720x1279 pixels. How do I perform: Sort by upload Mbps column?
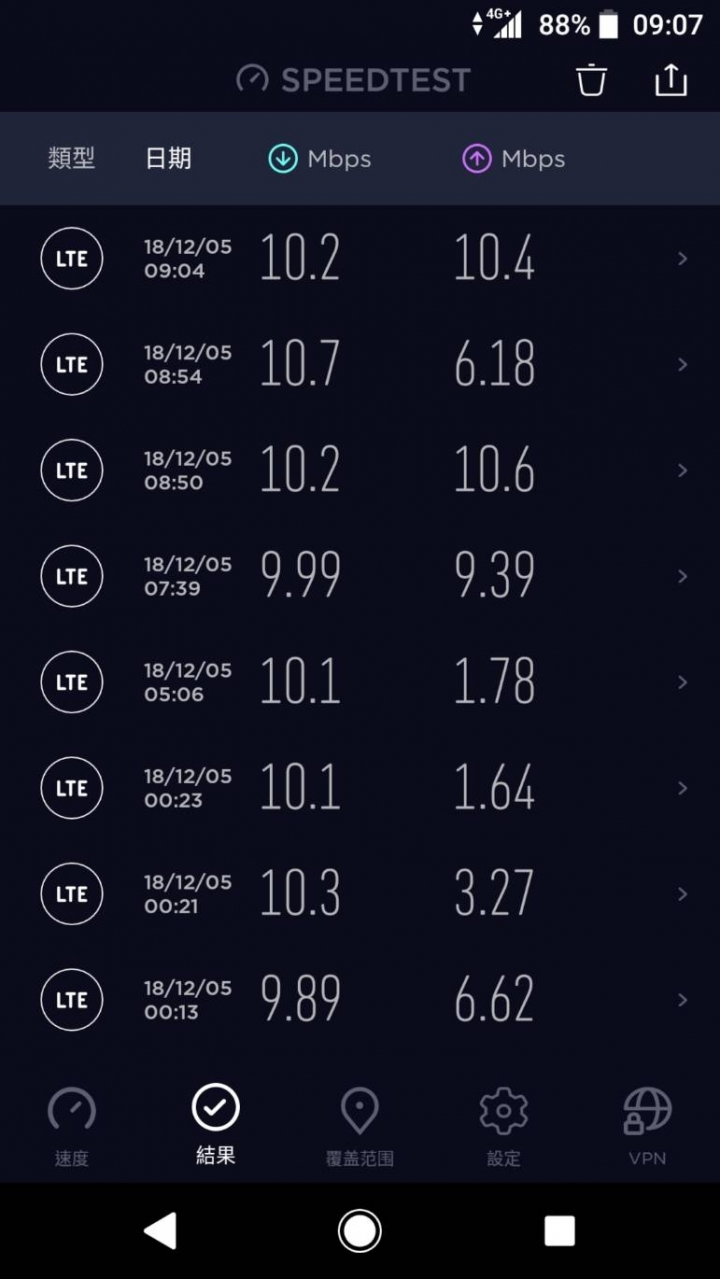coord(514,158)
